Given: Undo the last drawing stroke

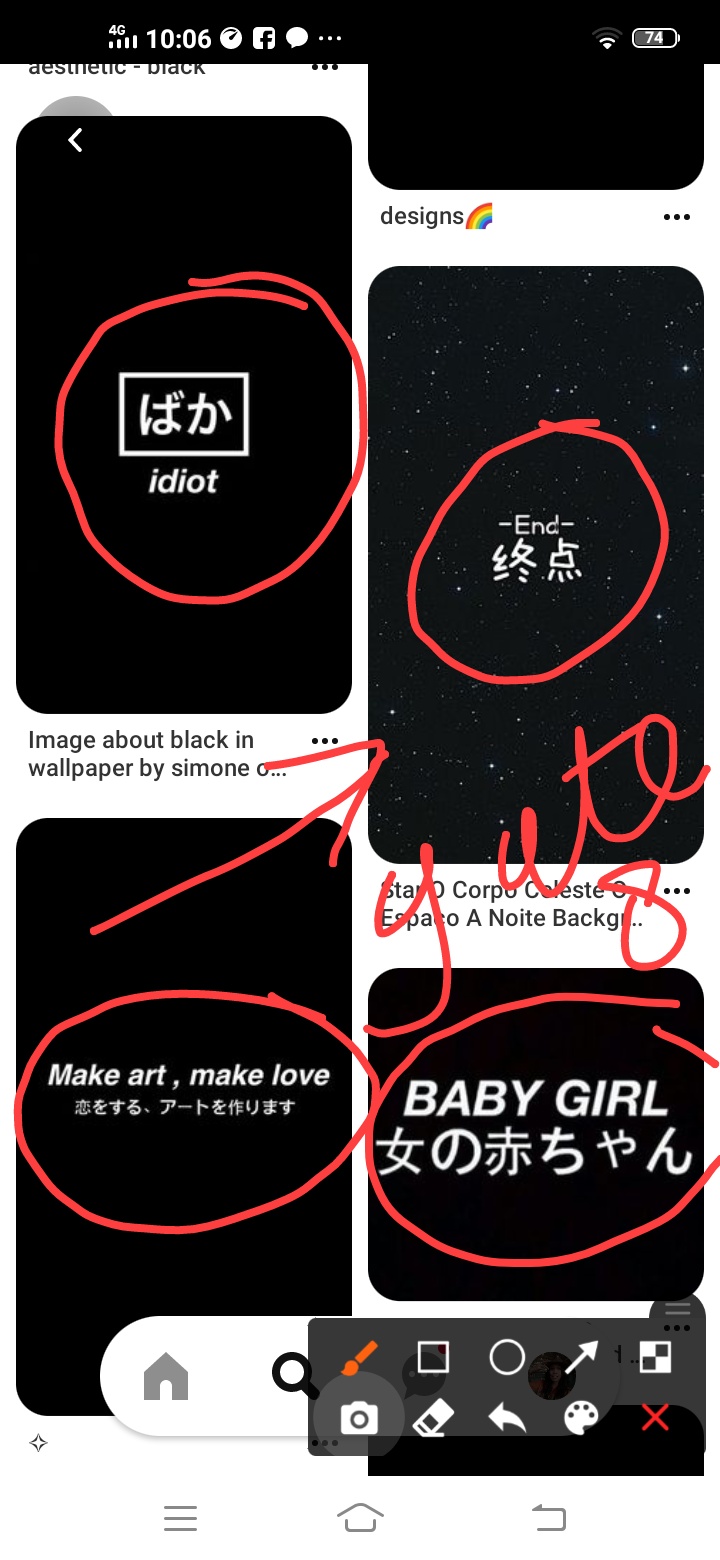Looking at the screenshot, I should point(507,1417).
